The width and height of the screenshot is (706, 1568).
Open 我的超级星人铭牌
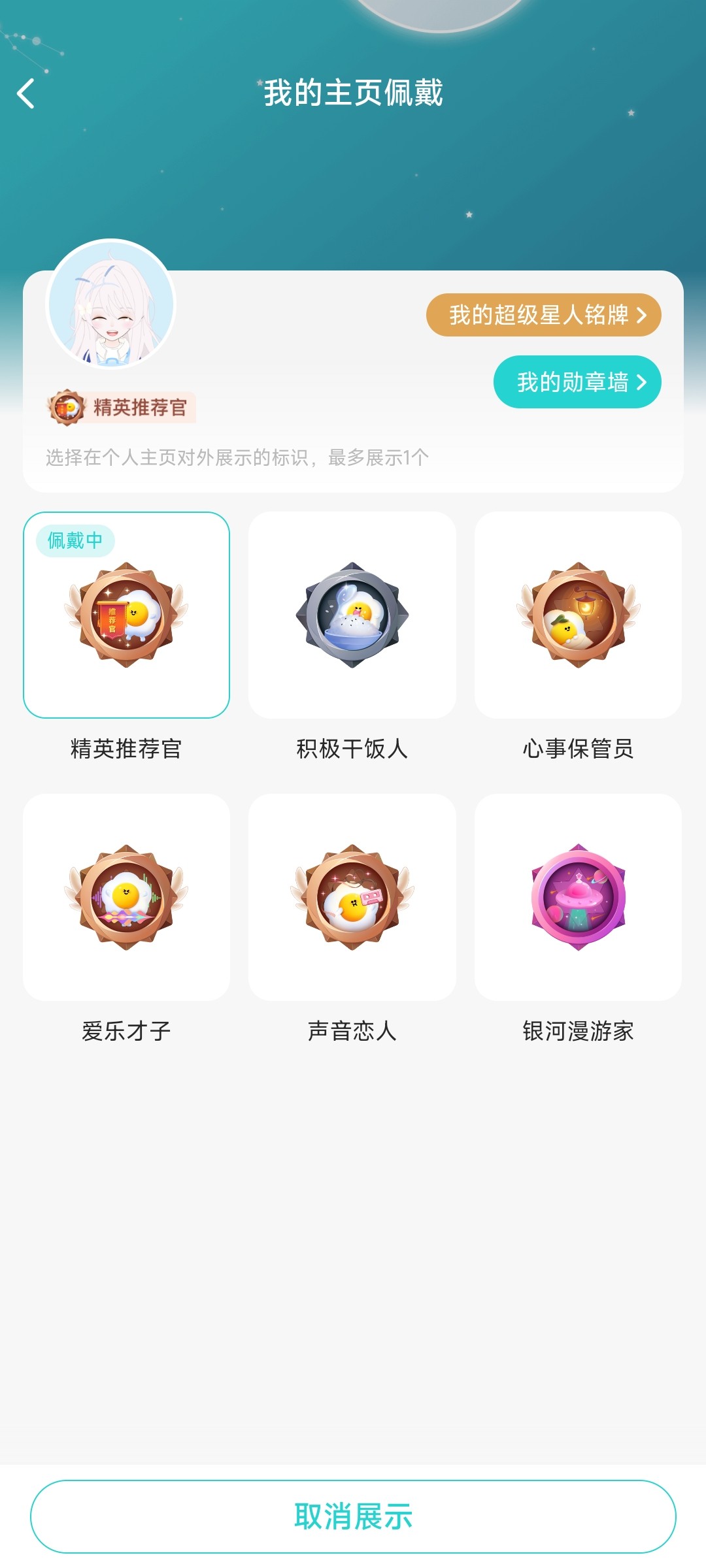tap(543, 315)
